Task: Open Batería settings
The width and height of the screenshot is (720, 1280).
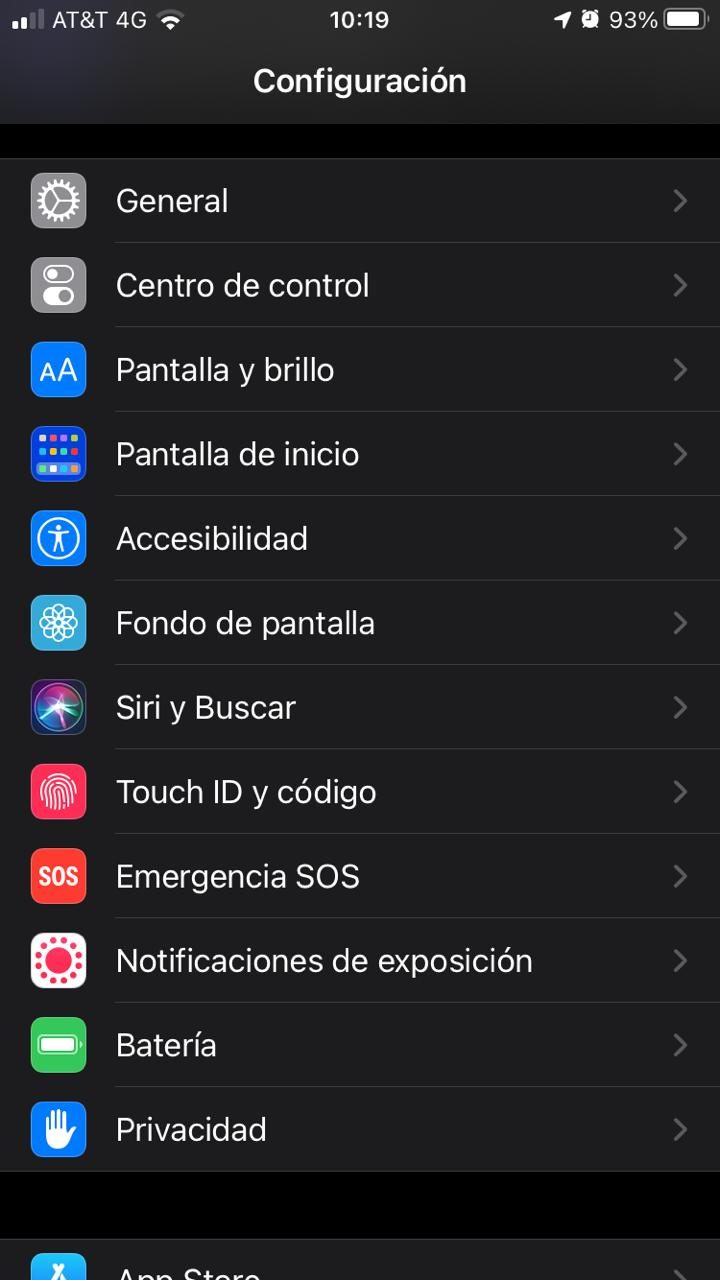Action: [360, 1045]
